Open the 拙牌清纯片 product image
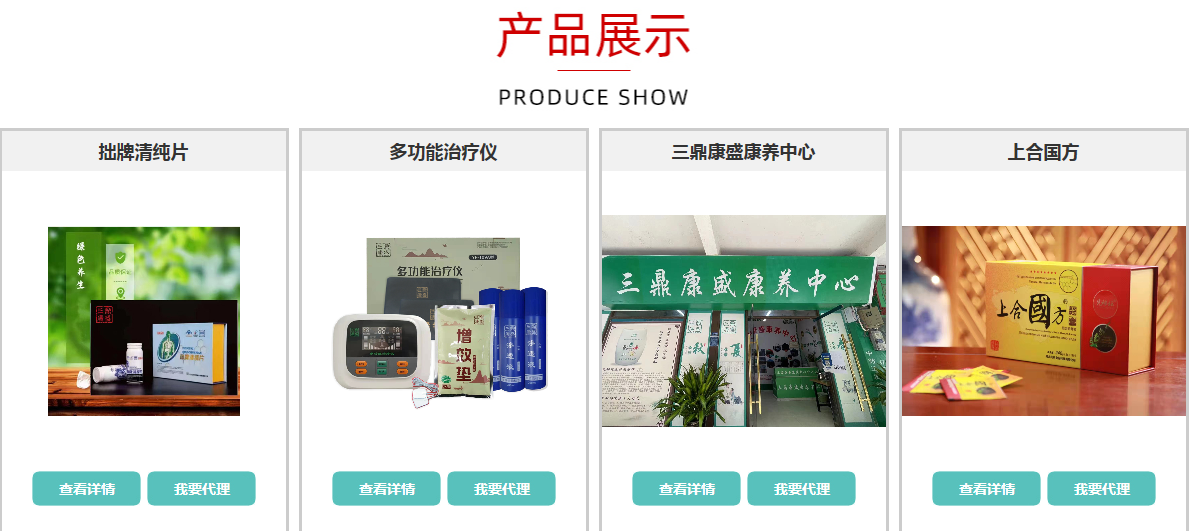The image size is (1191, 531). pyautogui.click(x=144, y=321)
